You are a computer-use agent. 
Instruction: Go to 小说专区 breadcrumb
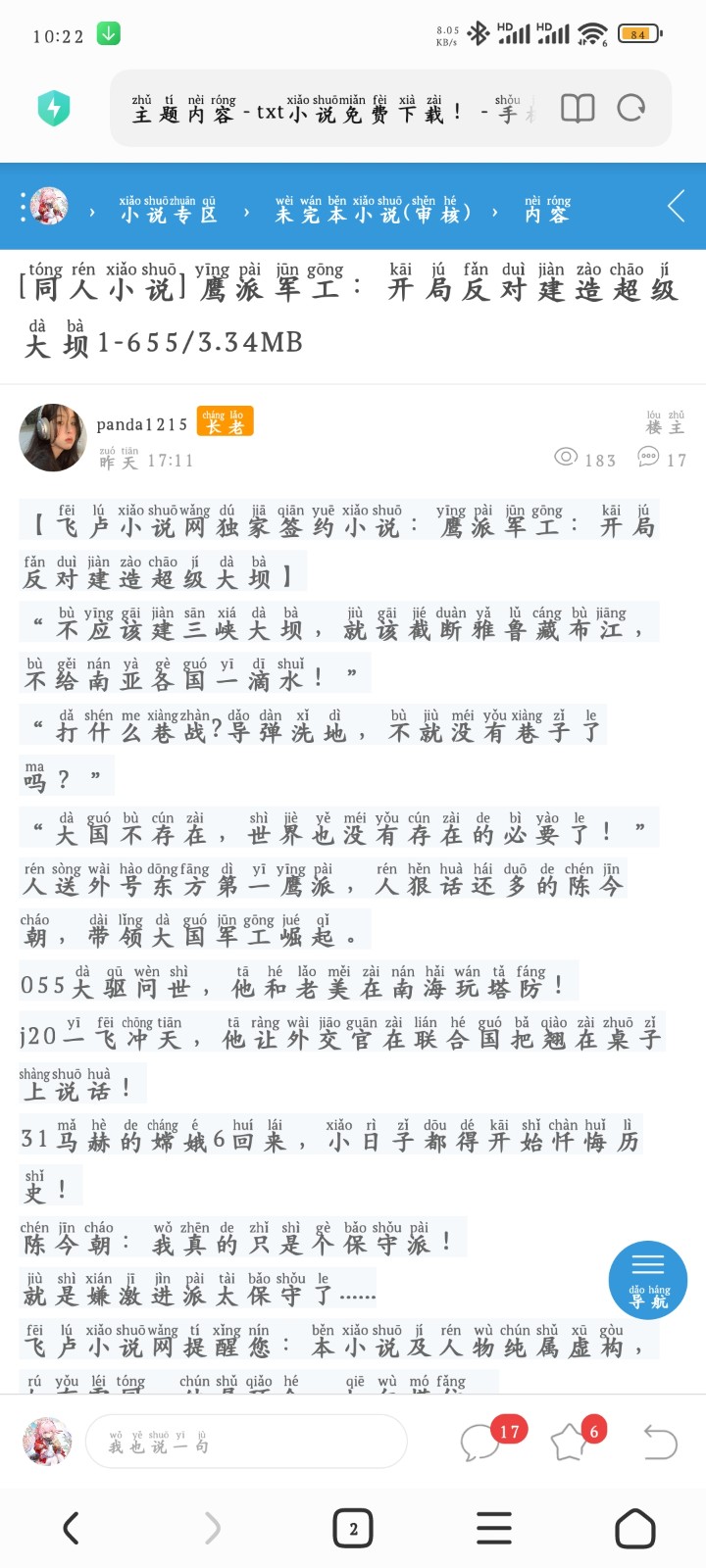tap(168, 209)
